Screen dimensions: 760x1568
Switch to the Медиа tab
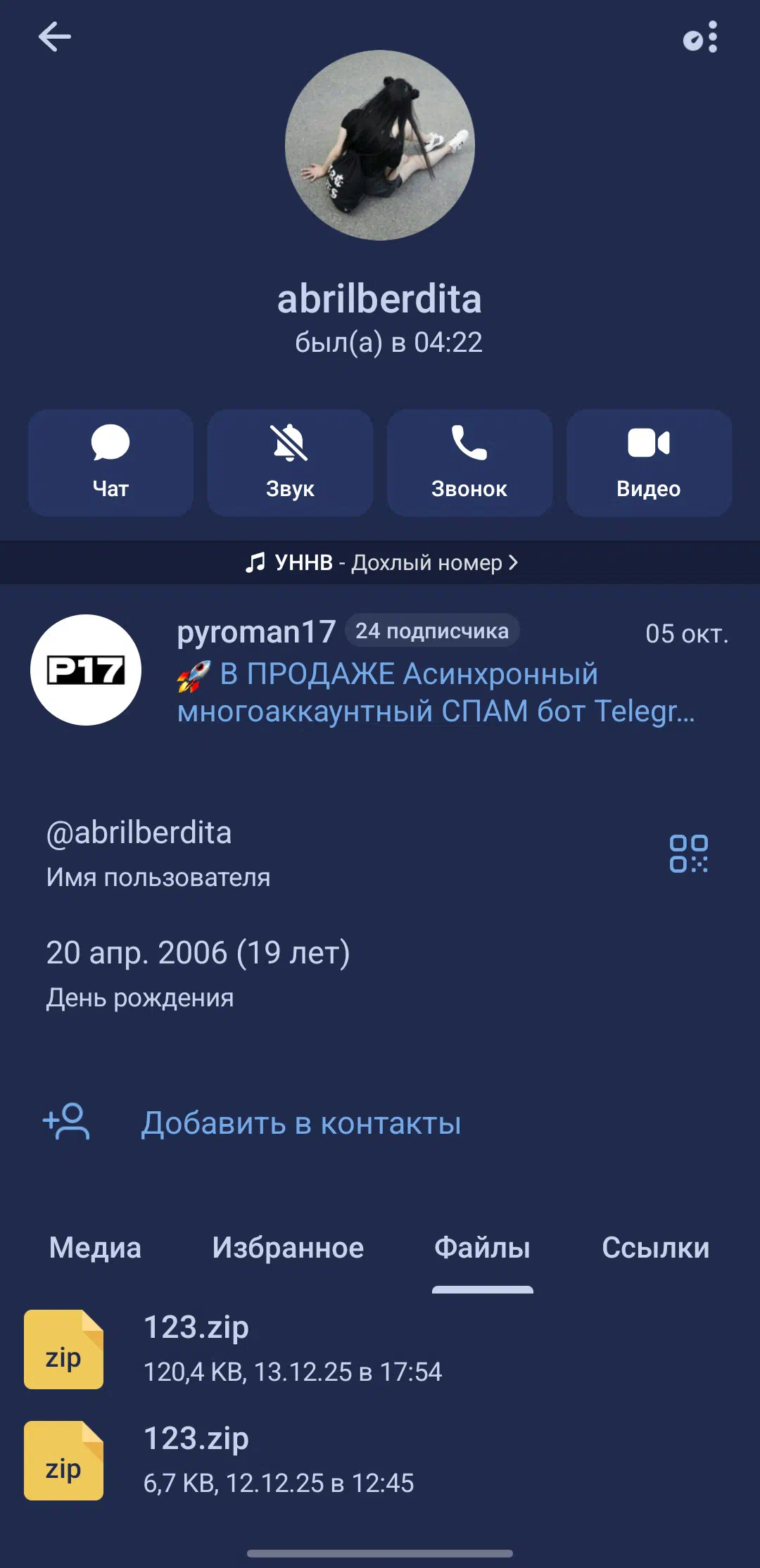95,1248
